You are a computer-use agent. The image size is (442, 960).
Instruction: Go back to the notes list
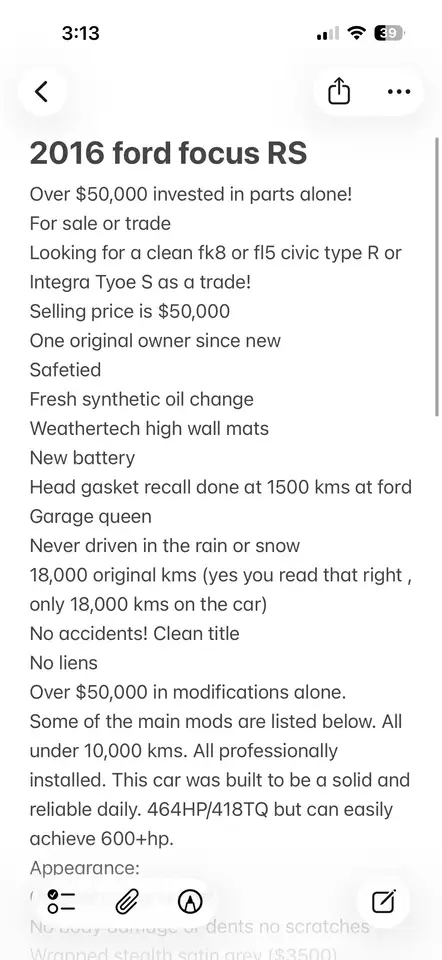click(x=41, y=92)
